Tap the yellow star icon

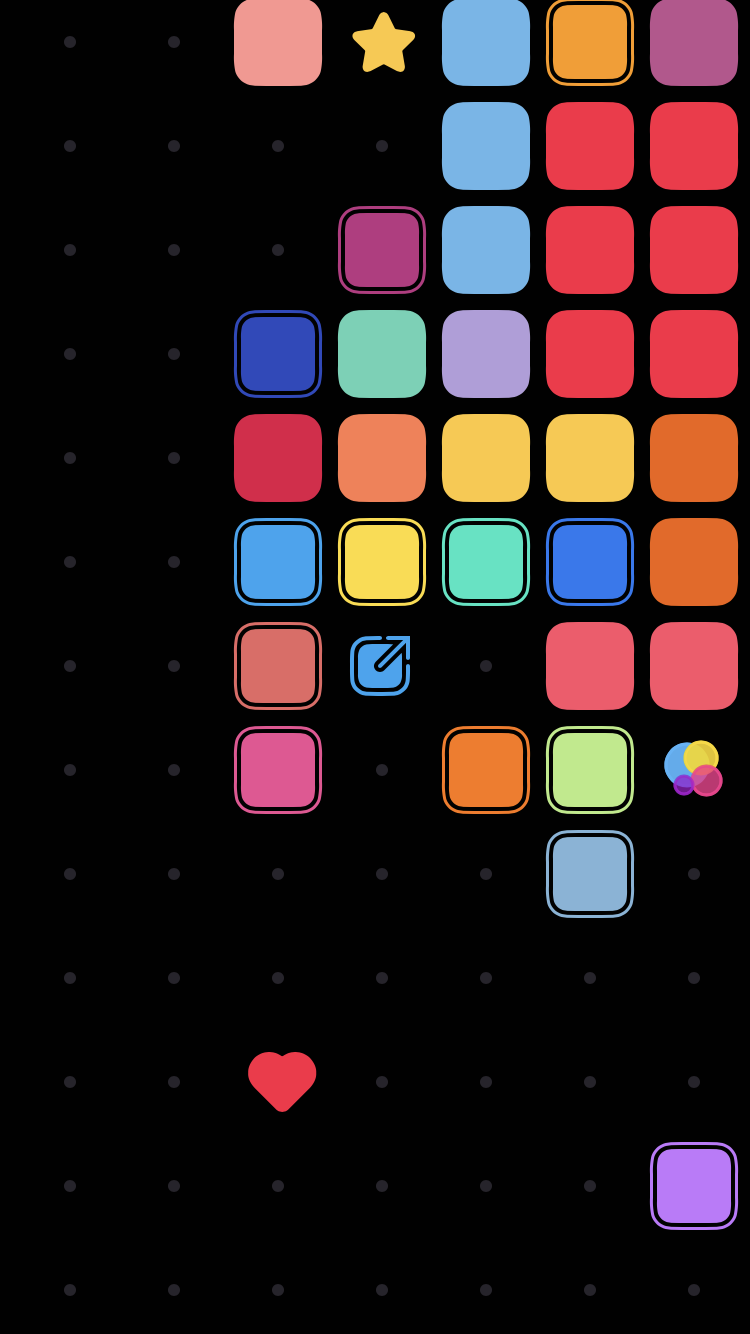click(383, 43)
